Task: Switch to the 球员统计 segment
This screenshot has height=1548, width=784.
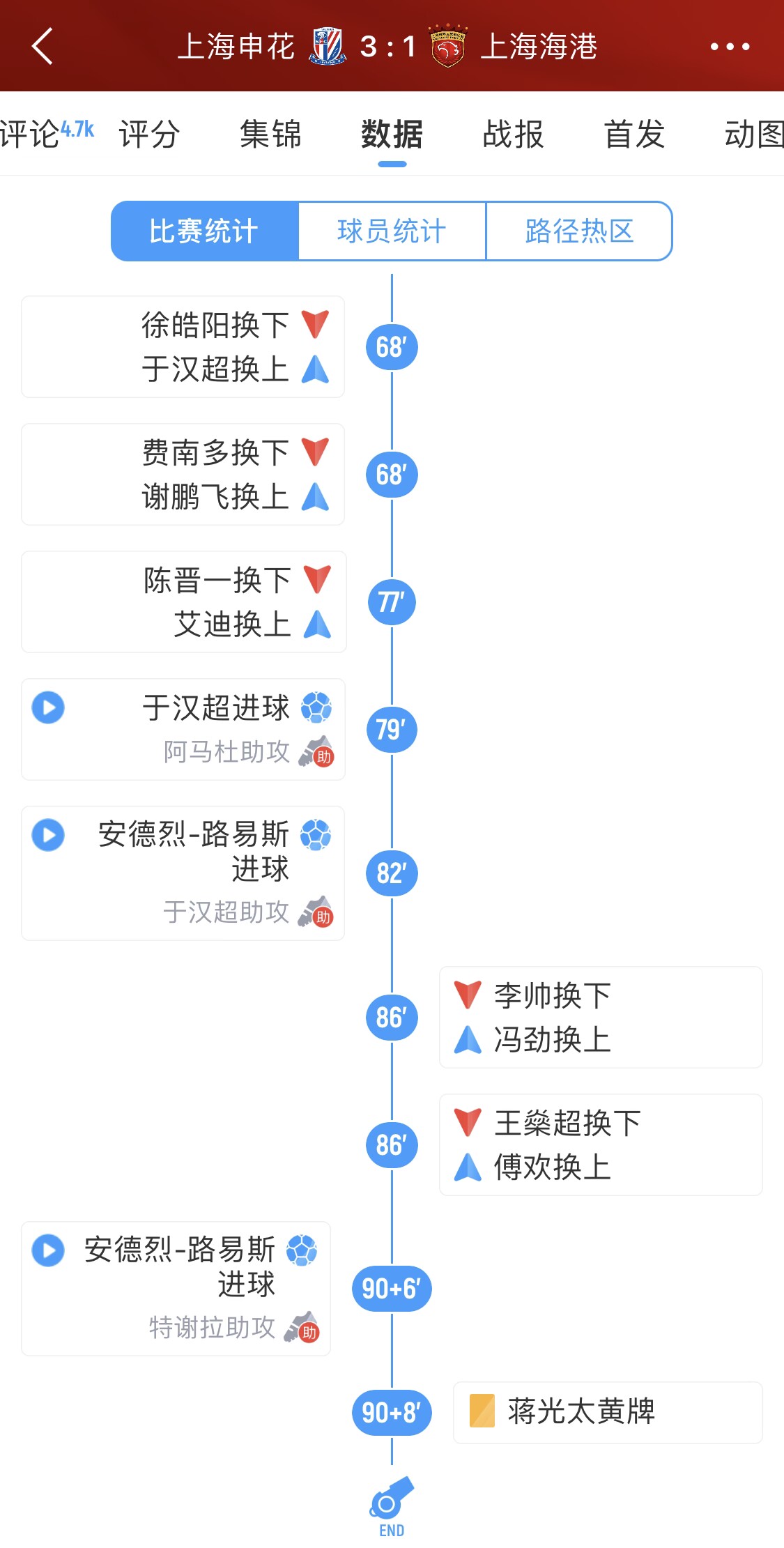Action: [x=392, y=231]
